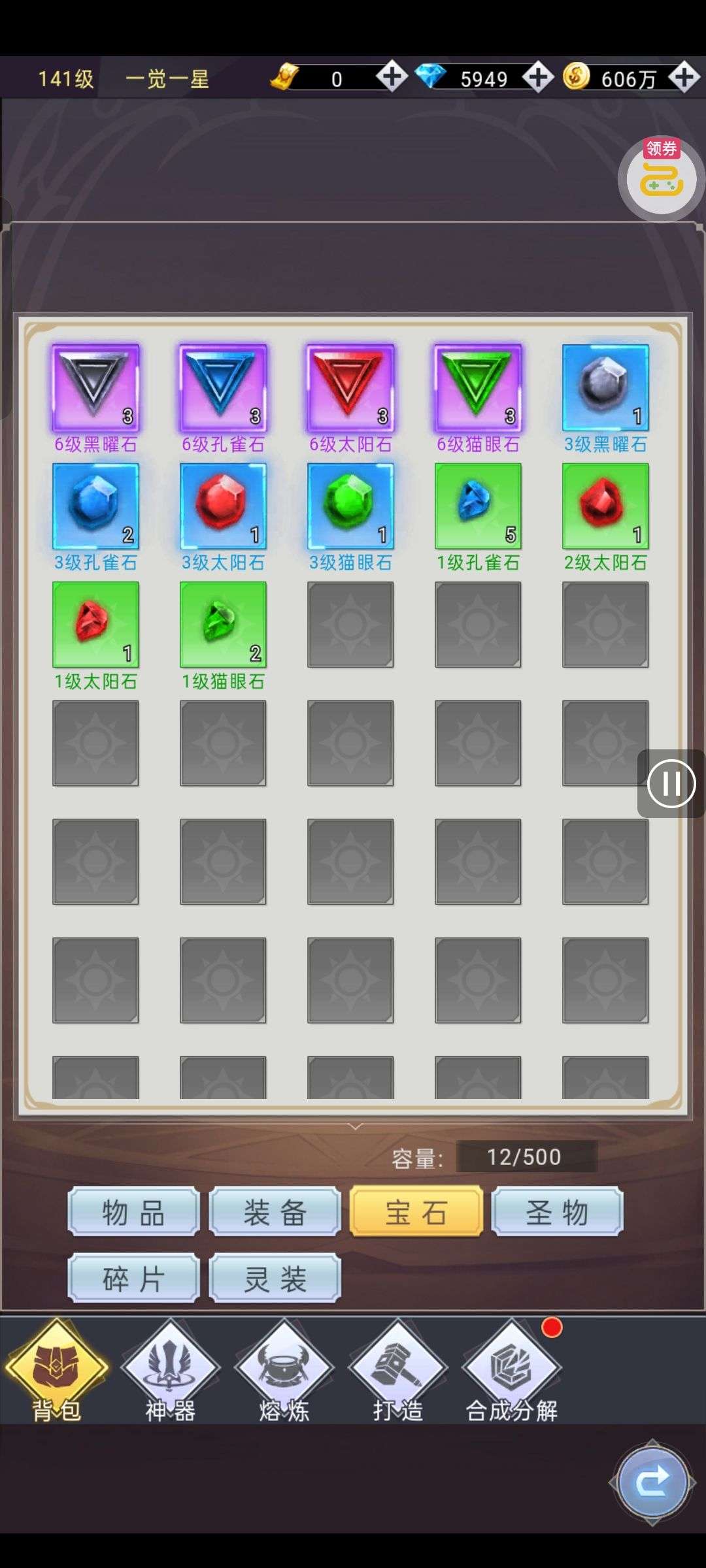Tap the 1级猫眼石 gem
The image size is (706, 1568).
(x=223, y=625)
